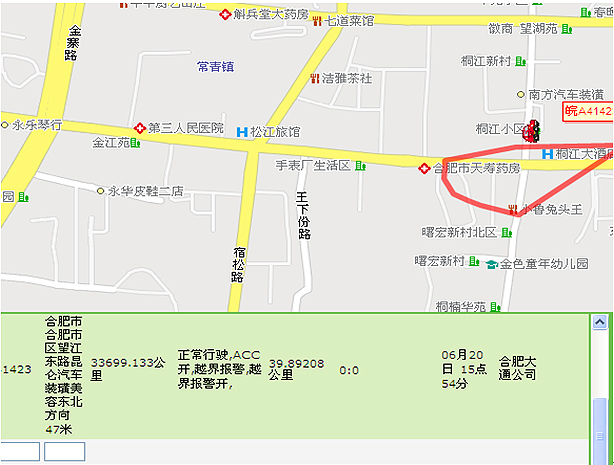Tap the scroll-up arrow of the data table
Image resolution: width=614 pixels, height=465 pixels.
click(601, 322)
